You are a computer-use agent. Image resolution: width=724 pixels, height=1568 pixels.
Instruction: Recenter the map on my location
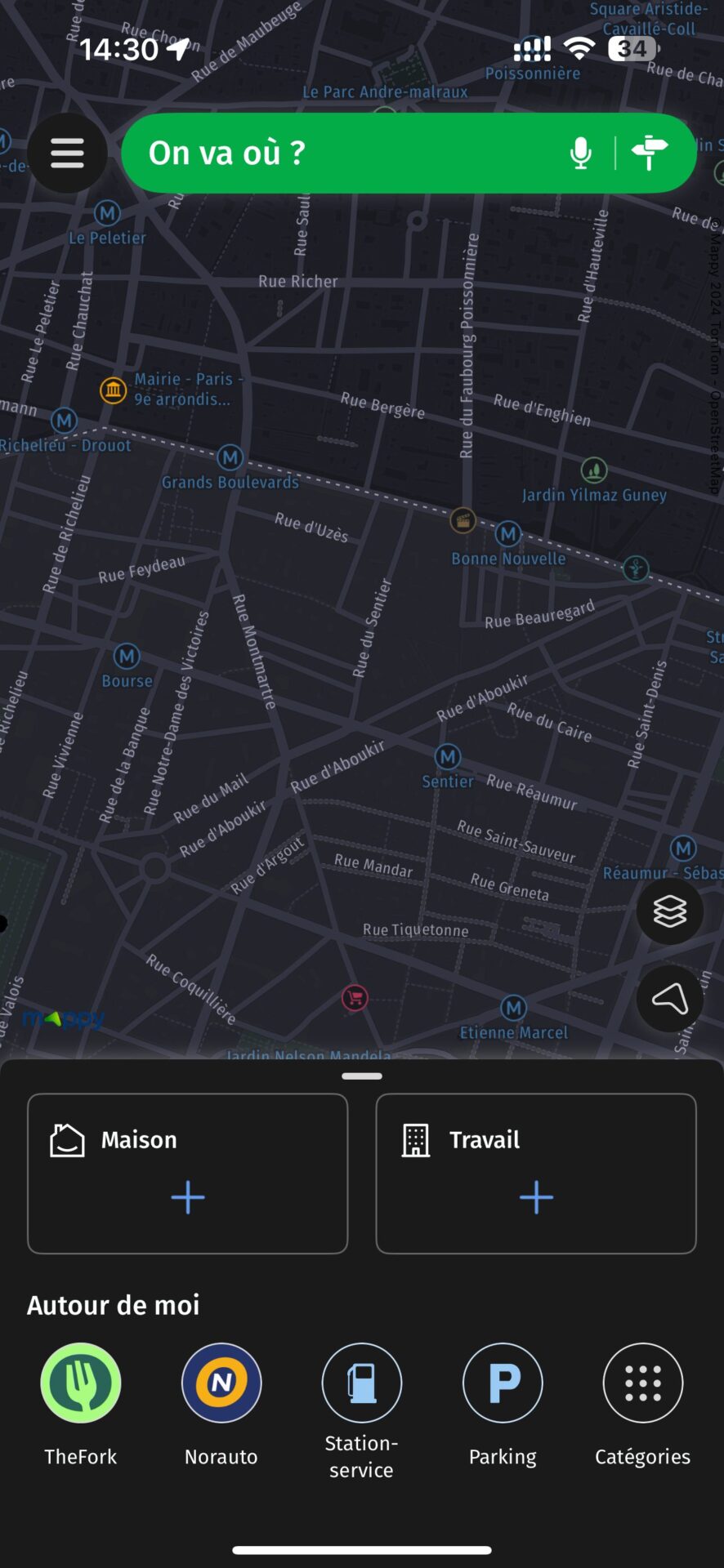point(670,998)
